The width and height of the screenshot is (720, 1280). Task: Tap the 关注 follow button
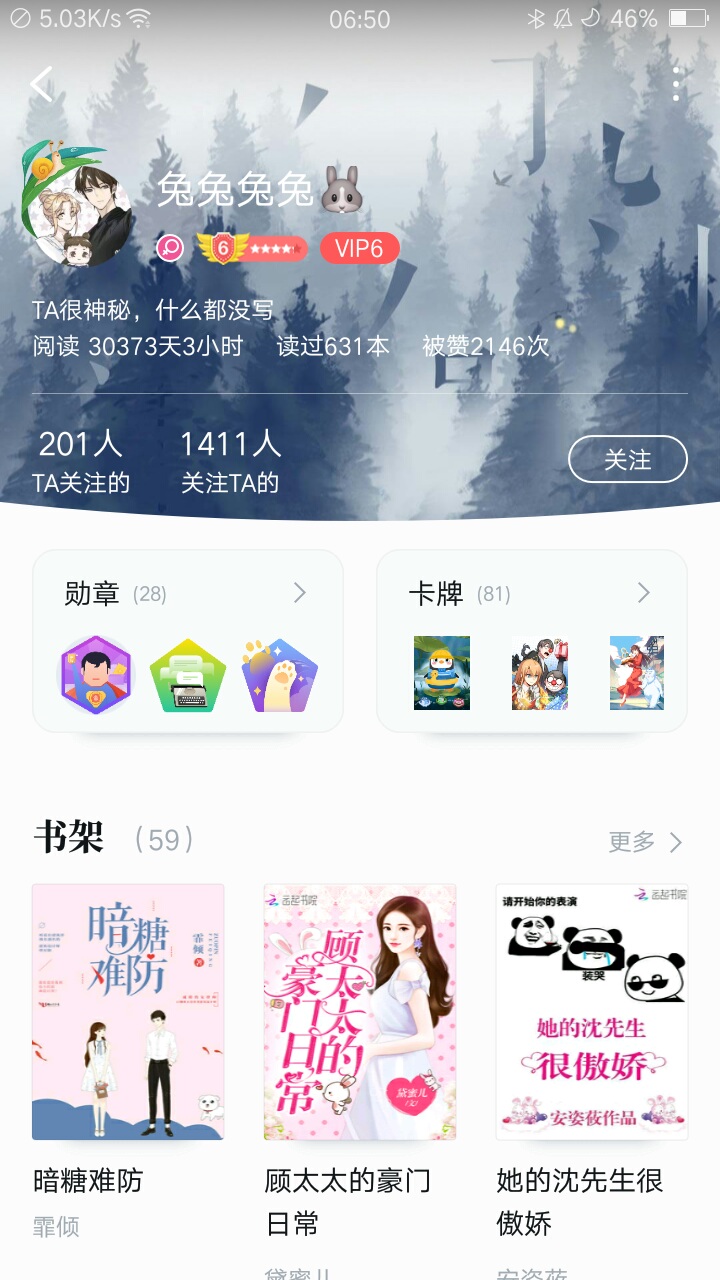tap(627, 459)
